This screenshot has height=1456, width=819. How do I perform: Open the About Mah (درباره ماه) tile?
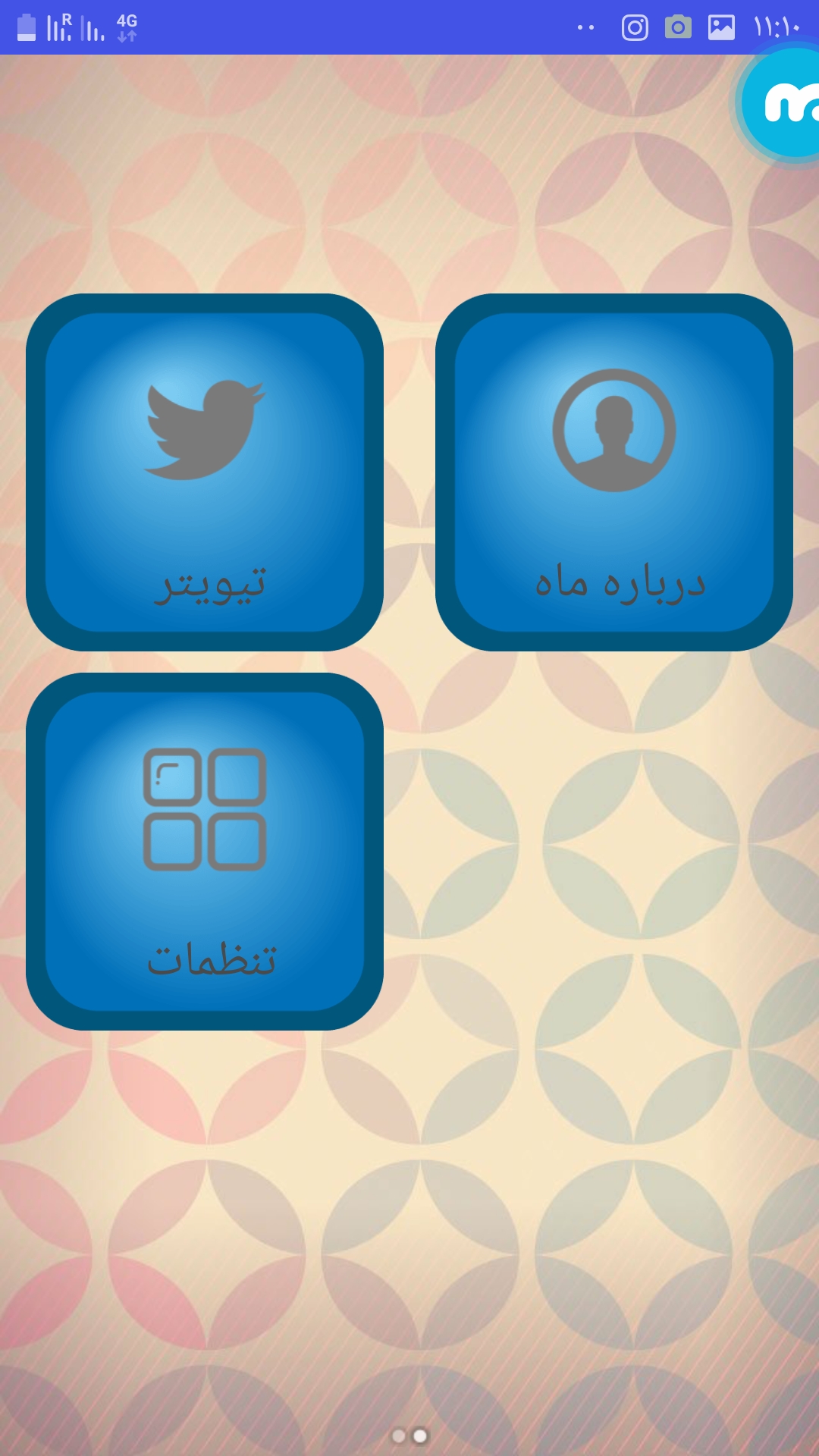[614, 472]
